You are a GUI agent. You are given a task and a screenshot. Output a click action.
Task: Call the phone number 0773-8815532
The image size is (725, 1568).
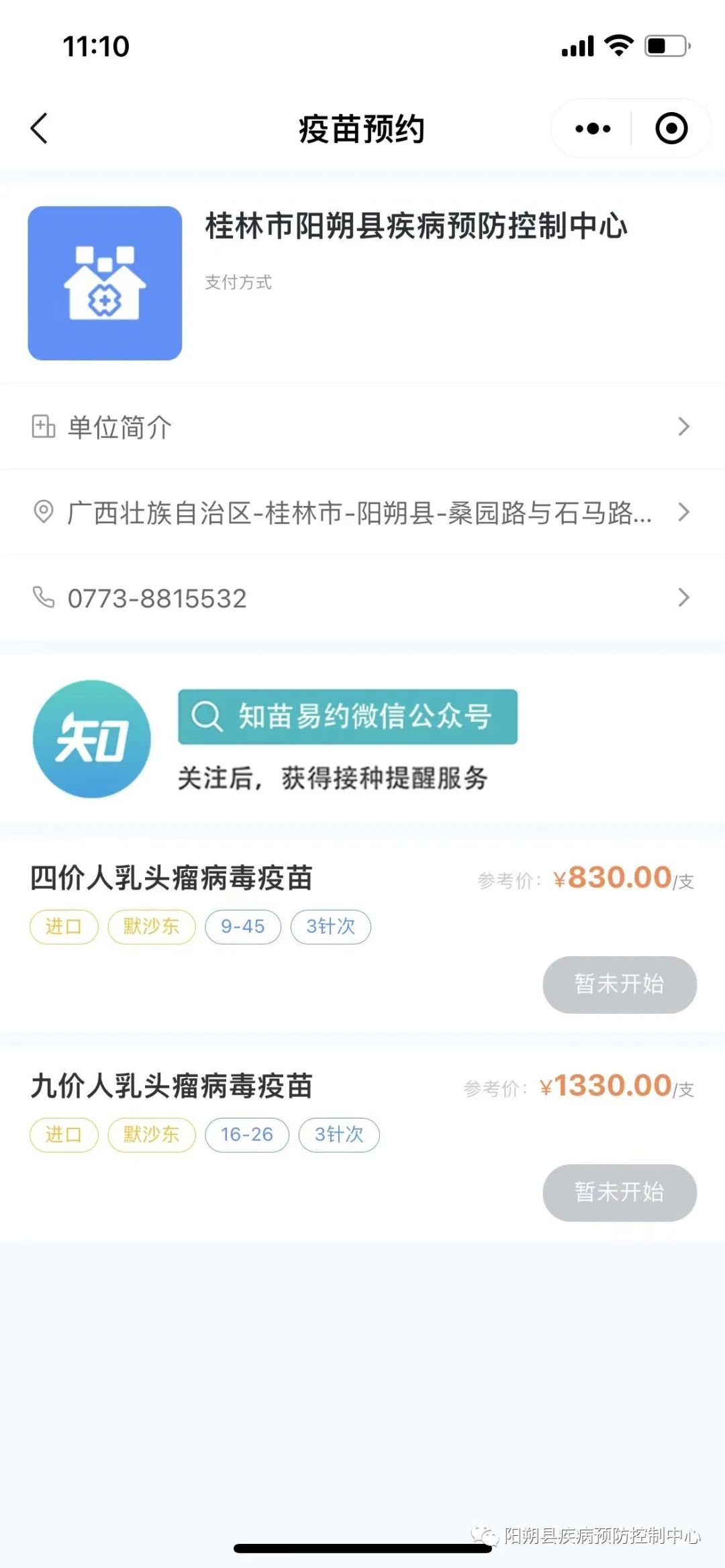[x=361, y=598]
